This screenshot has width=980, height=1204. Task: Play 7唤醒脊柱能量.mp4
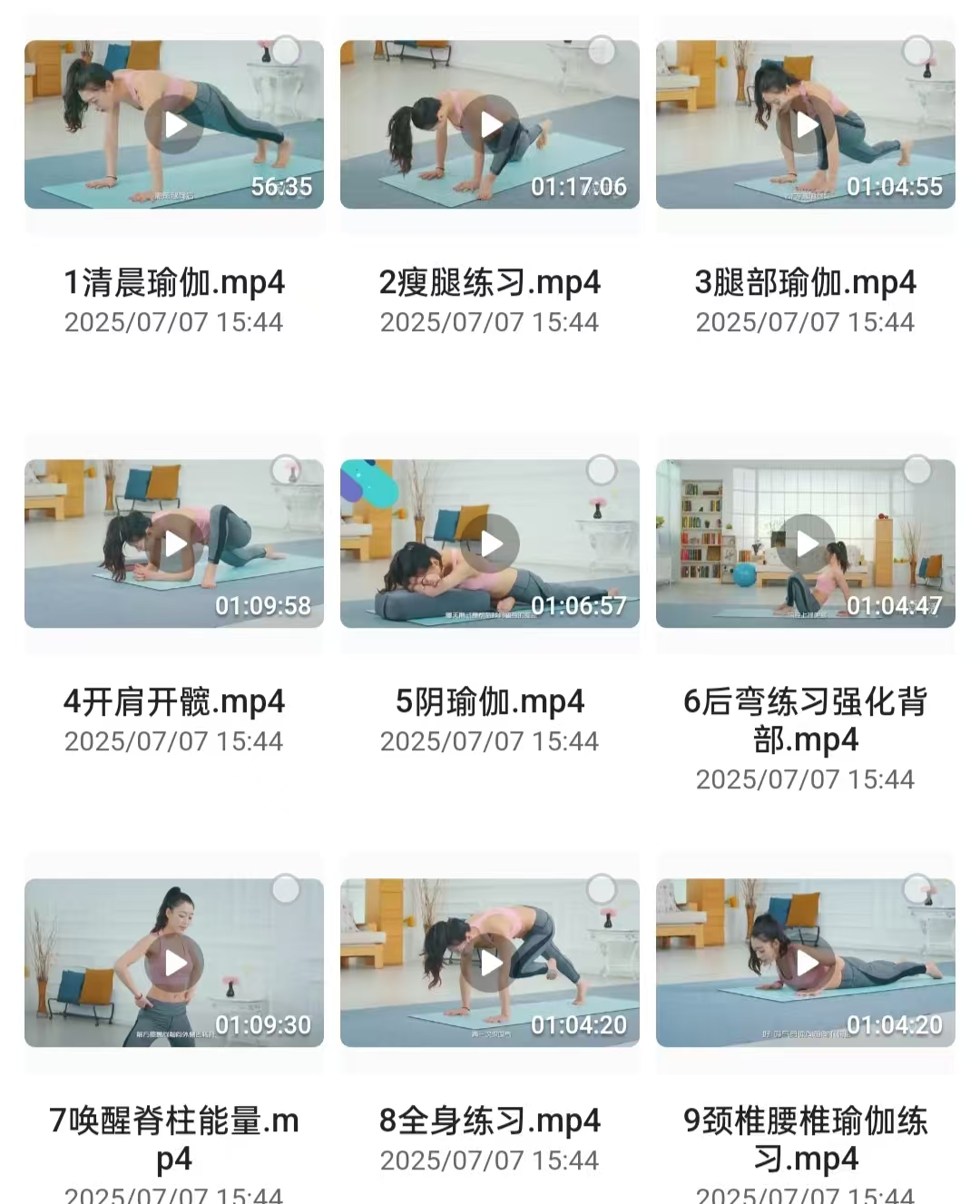click(174, 964)
